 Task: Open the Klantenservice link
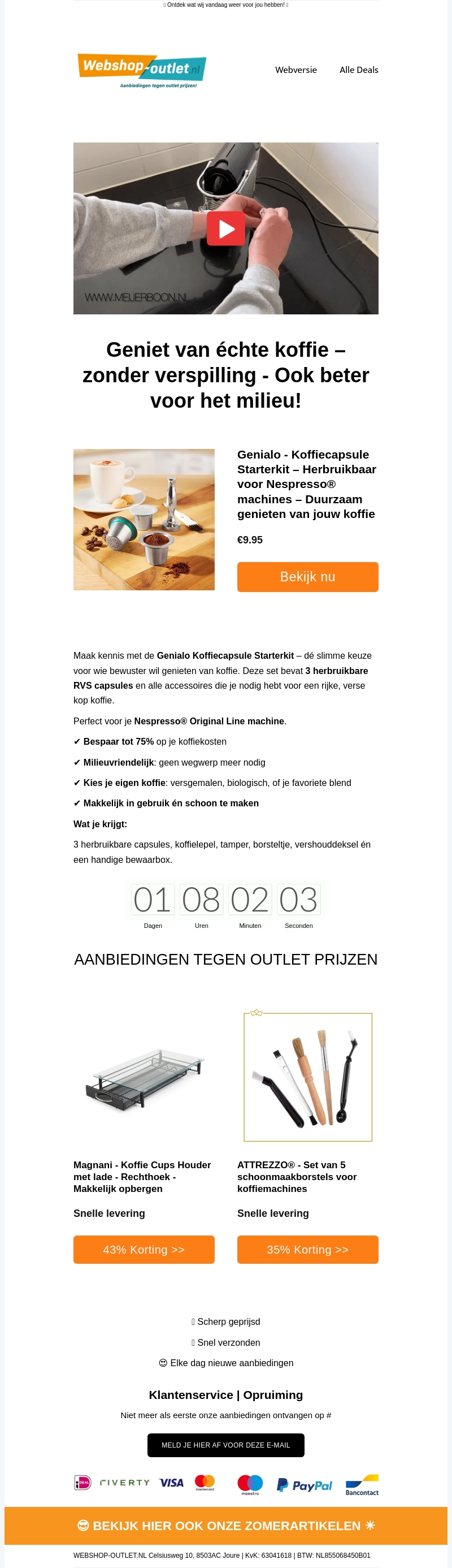(x=190, y=1394)
